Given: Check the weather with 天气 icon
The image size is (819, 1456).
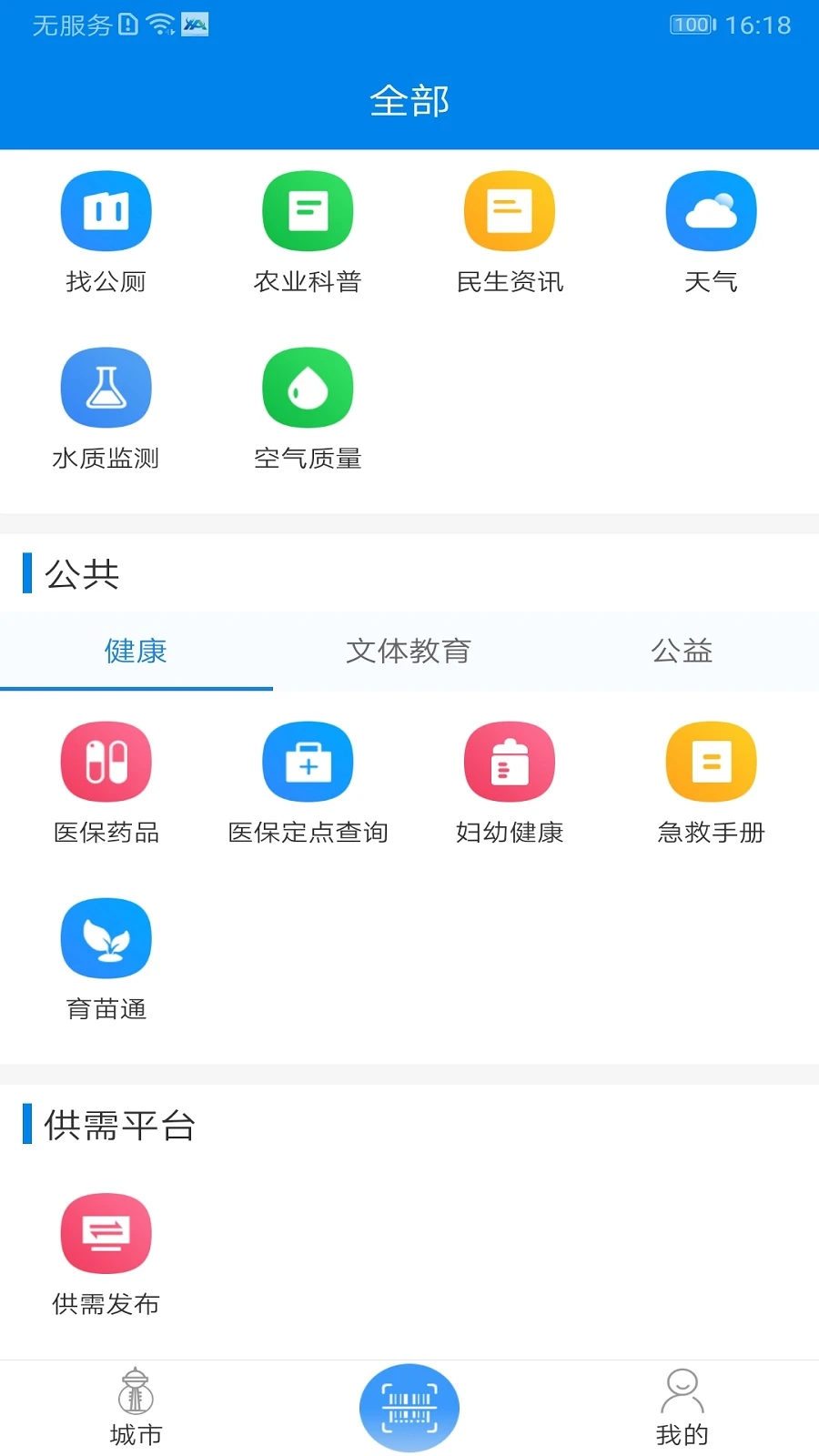Looking at the screenshot, I should point(712,227).
